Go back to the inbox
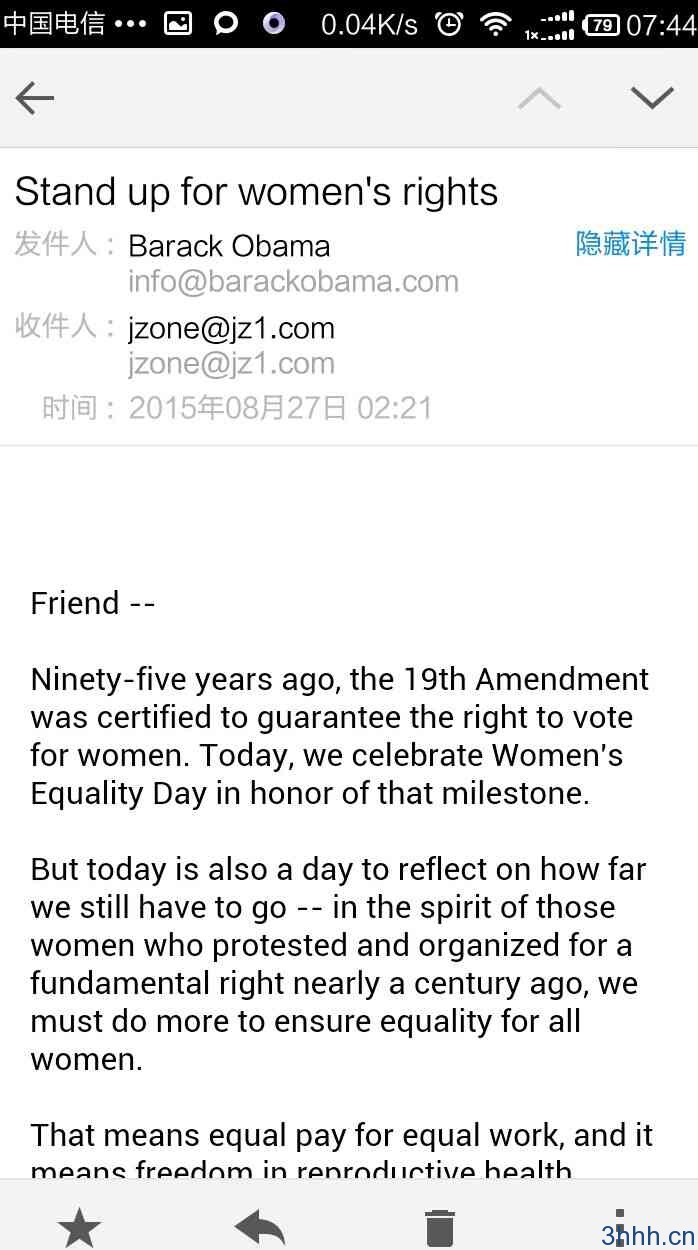 tap(35, 98)
